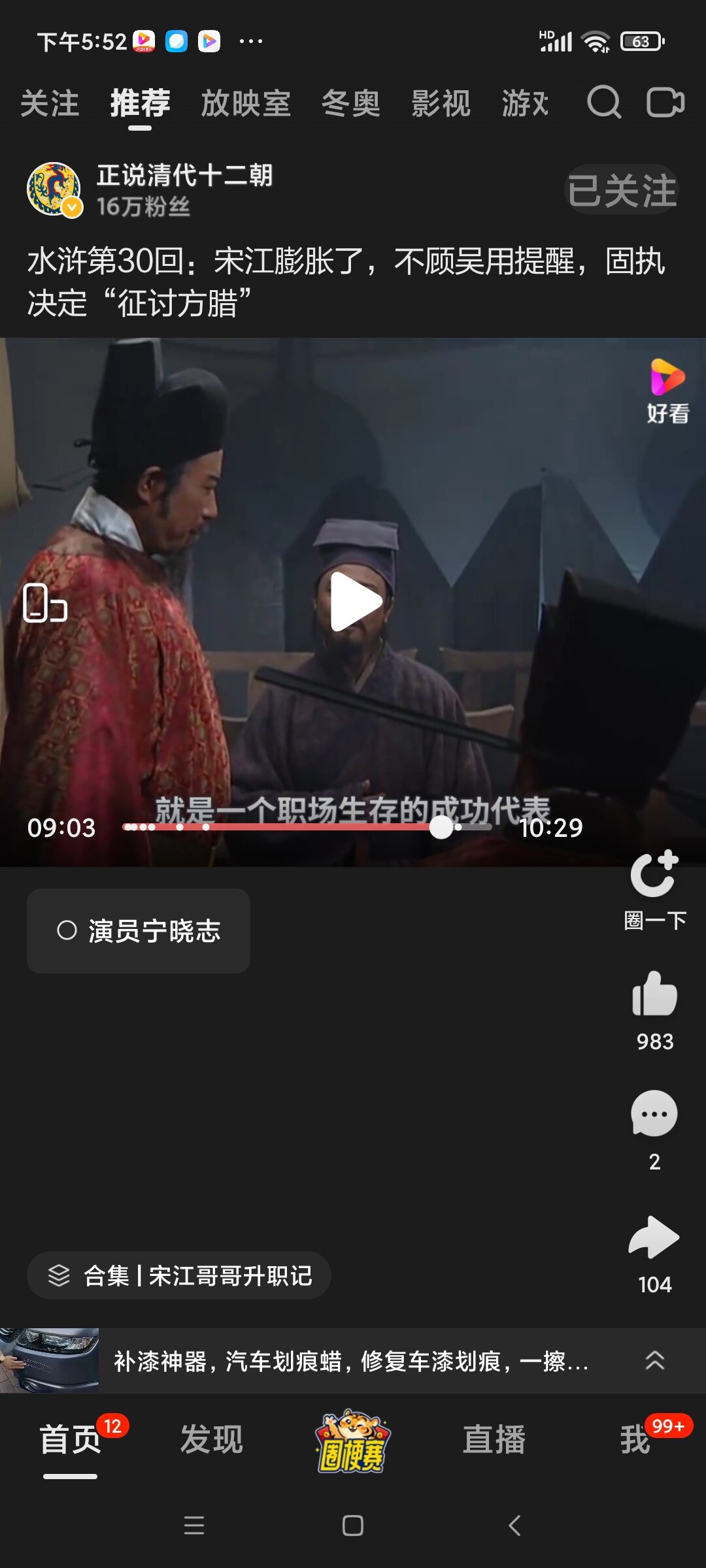Switch to the 放映室 tab
Screen dimensions: 706x1568
point(246,104)
